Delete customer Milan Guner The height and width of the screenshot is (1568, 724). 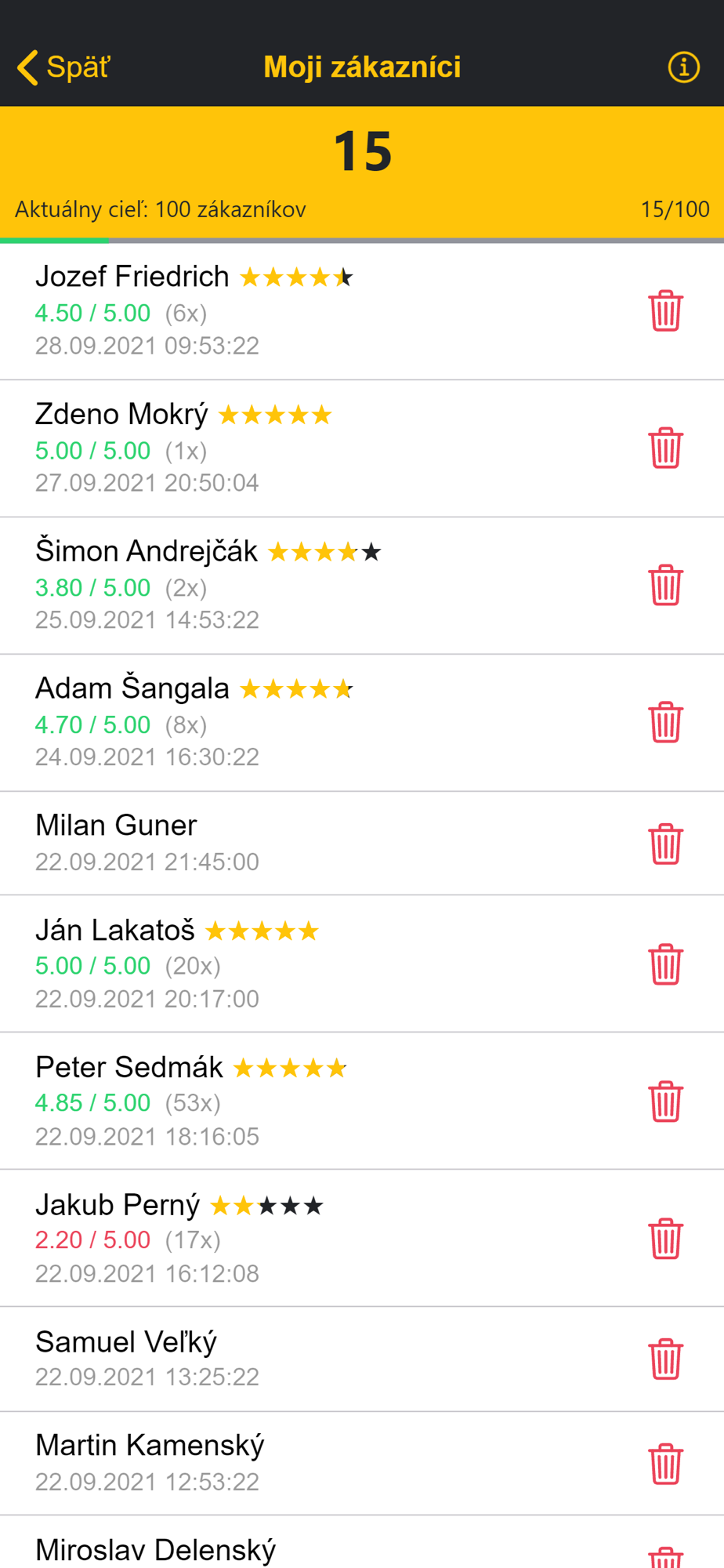click(x=665, y=844)
